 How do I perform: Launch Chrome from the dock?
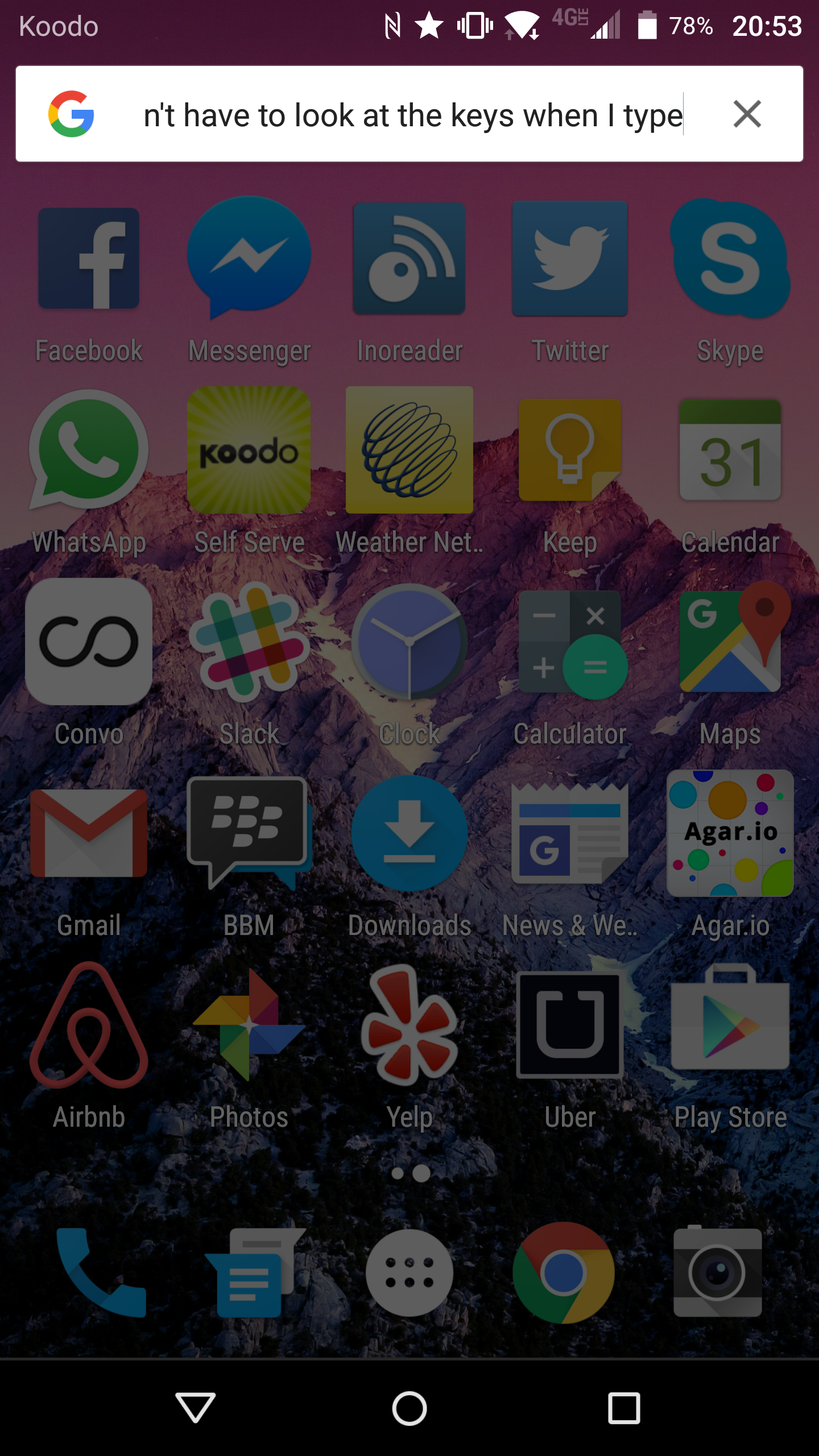pyautogui.click(x=564, y=1273)
